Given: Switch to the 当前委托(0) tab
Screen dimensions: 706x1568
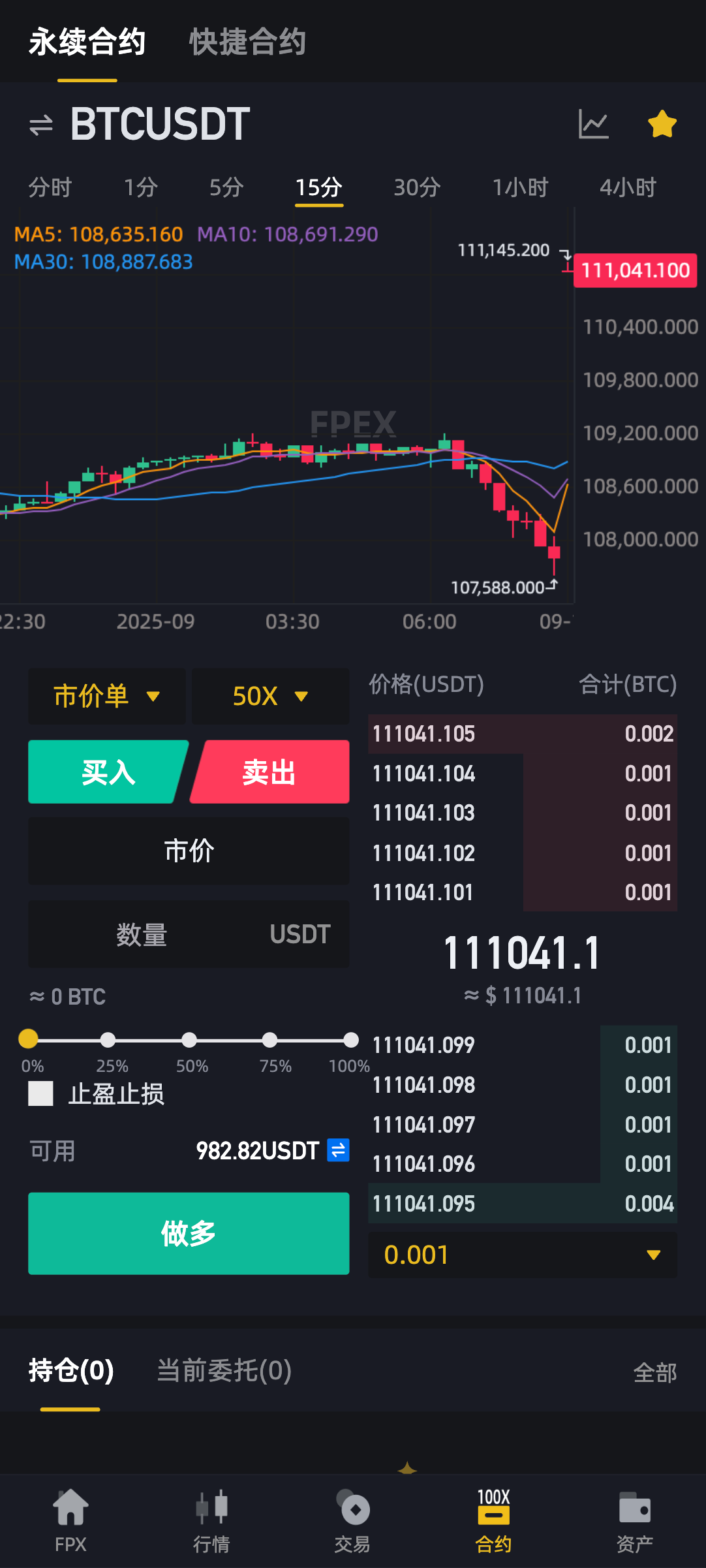Looking at the screenshot, I should click(x=224, y=1370).
